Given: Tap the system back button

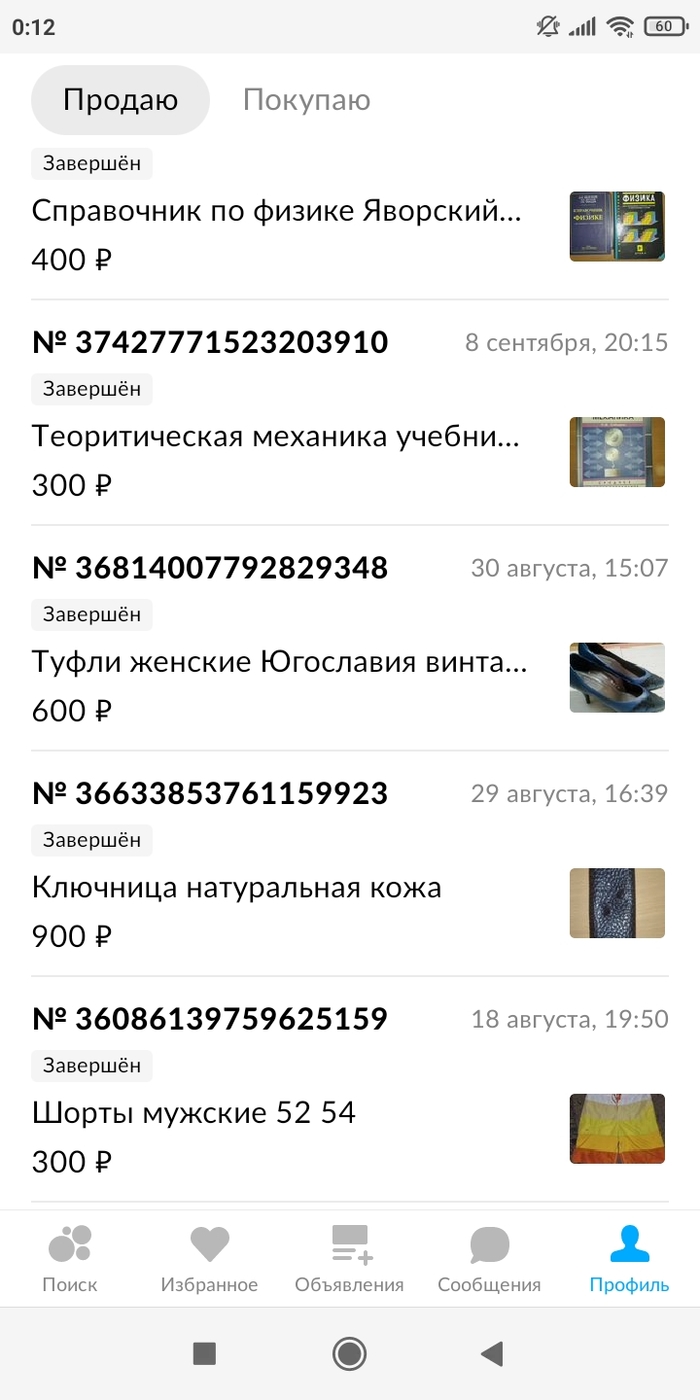Looking at the screenshot, I should point(491,1354).
